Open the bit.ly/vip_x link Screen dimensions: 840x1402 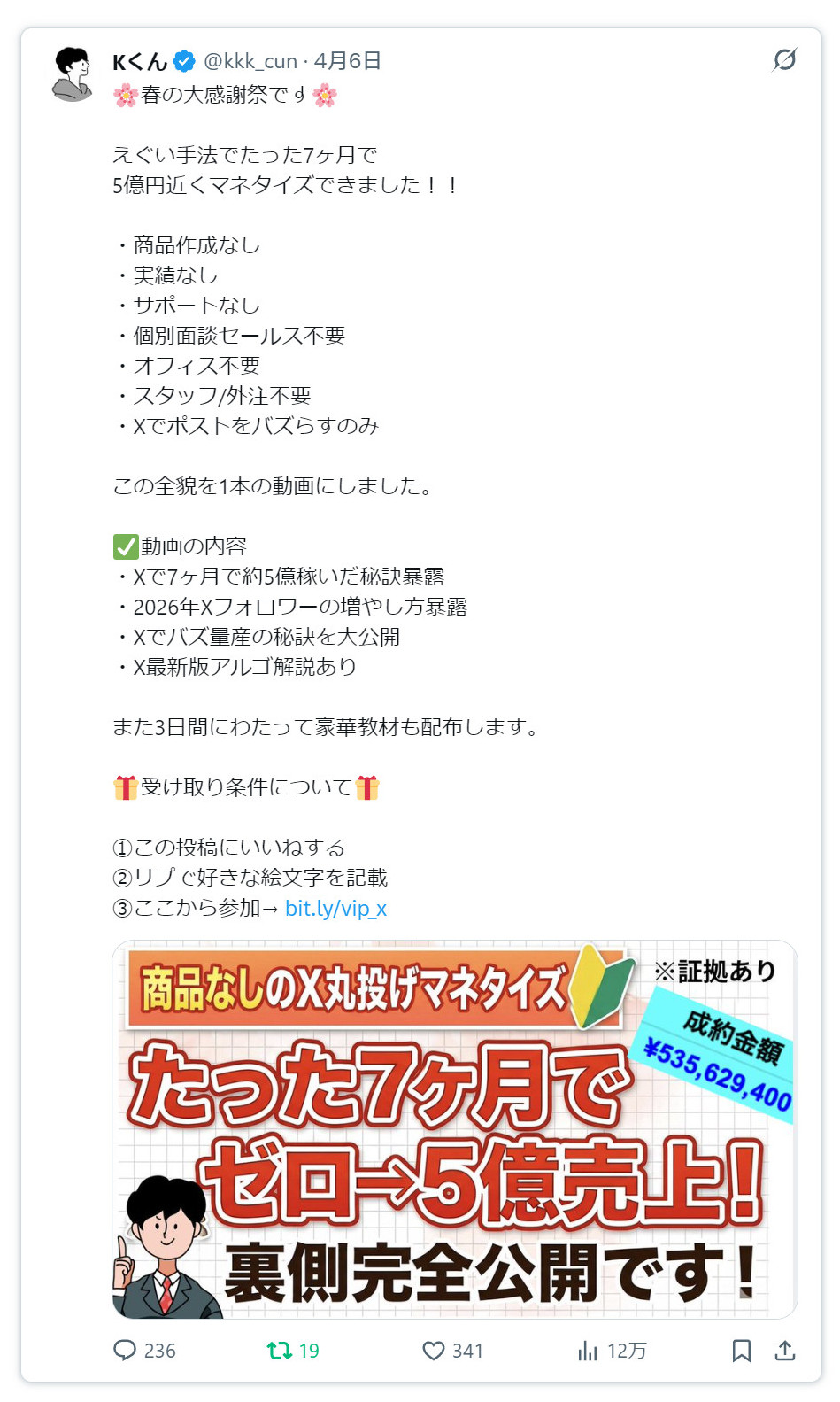coord(335,909)
